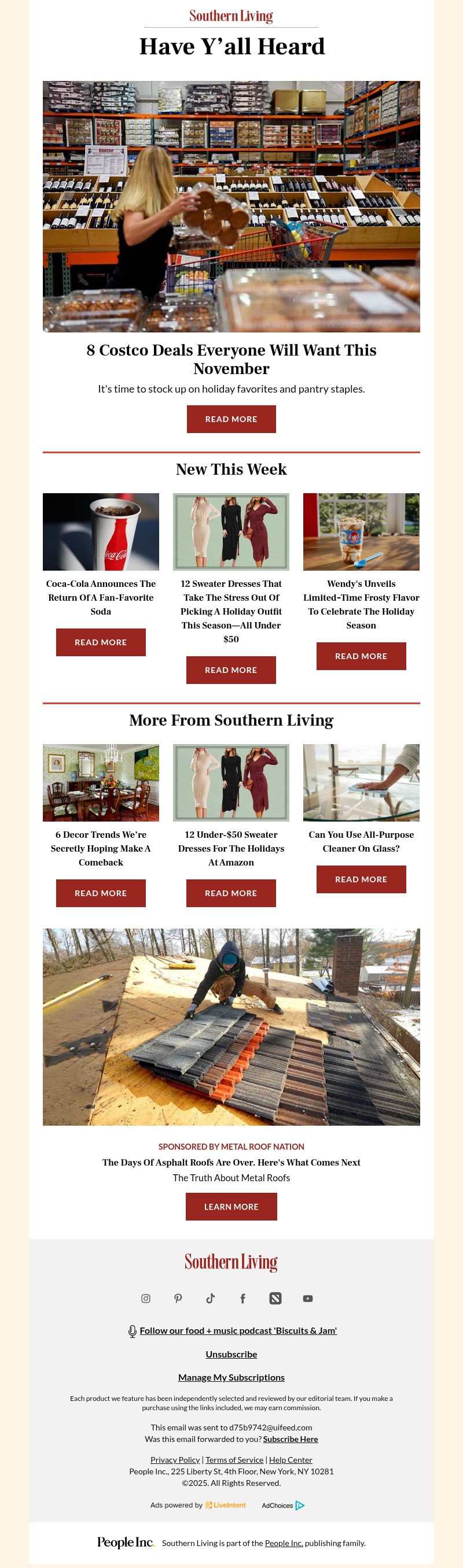The height and width of the screenshot is (1568, 463).
Task: Open the metal roof sponsored image
Action: click(231, 1027)
